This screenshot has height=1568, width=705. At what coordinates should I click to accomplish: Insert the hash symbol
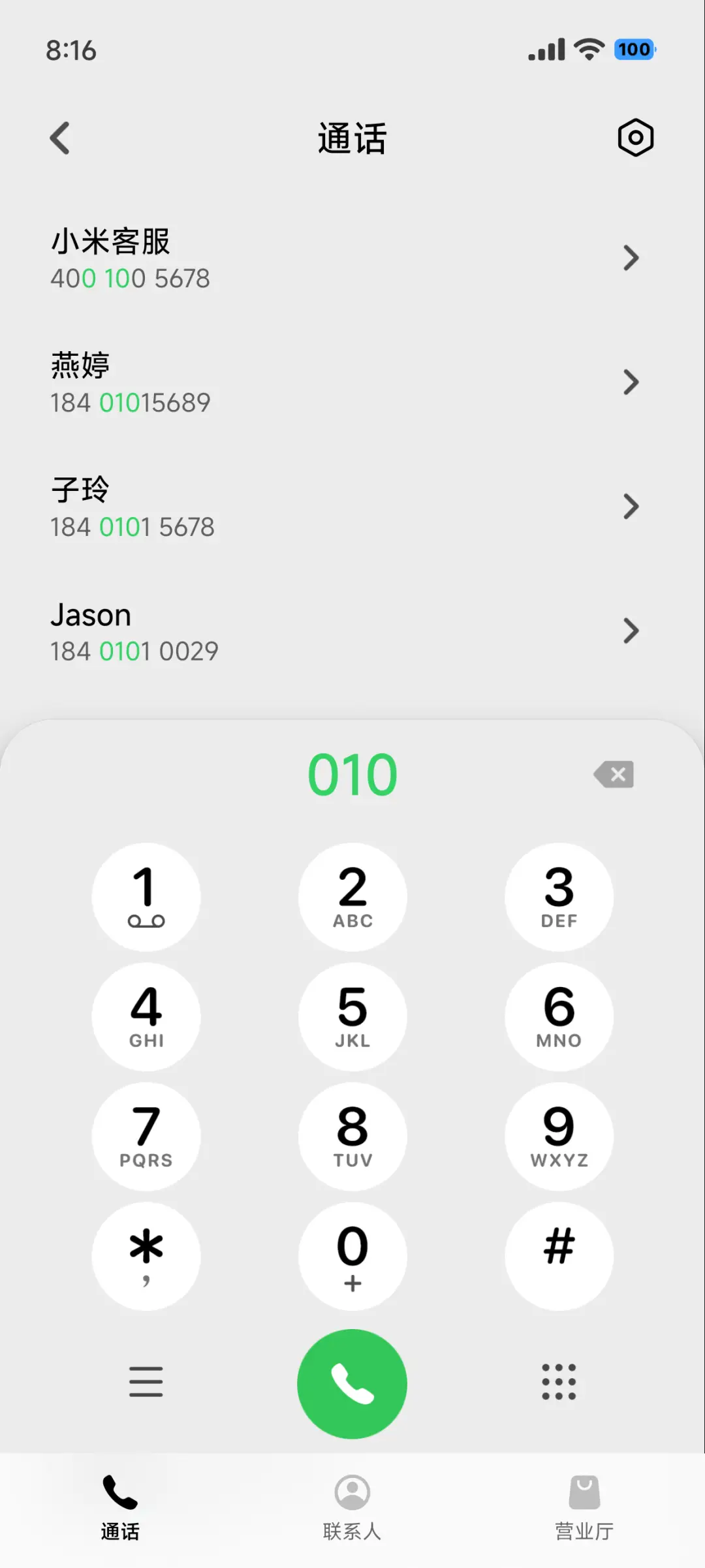pos(559,1256)
